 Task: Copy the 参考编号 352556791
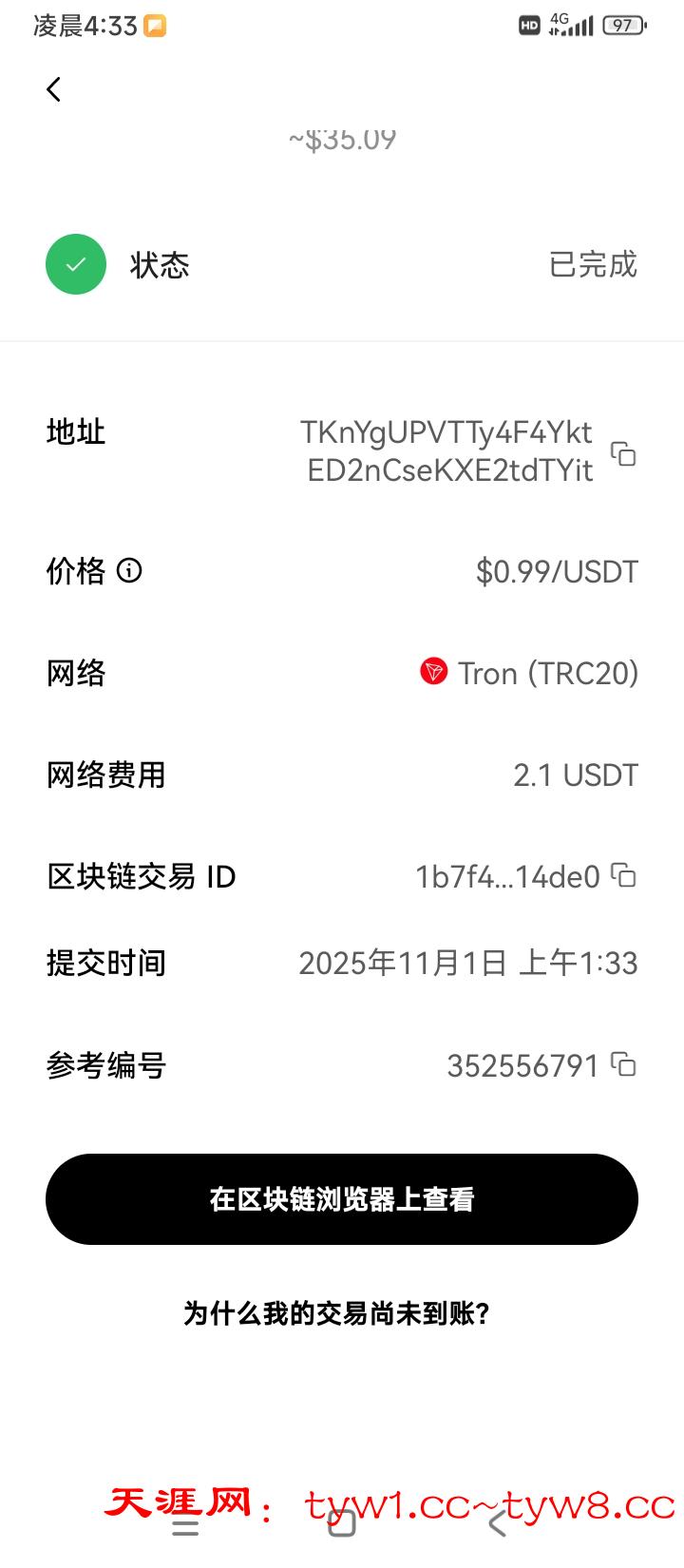click(623, 1064)
